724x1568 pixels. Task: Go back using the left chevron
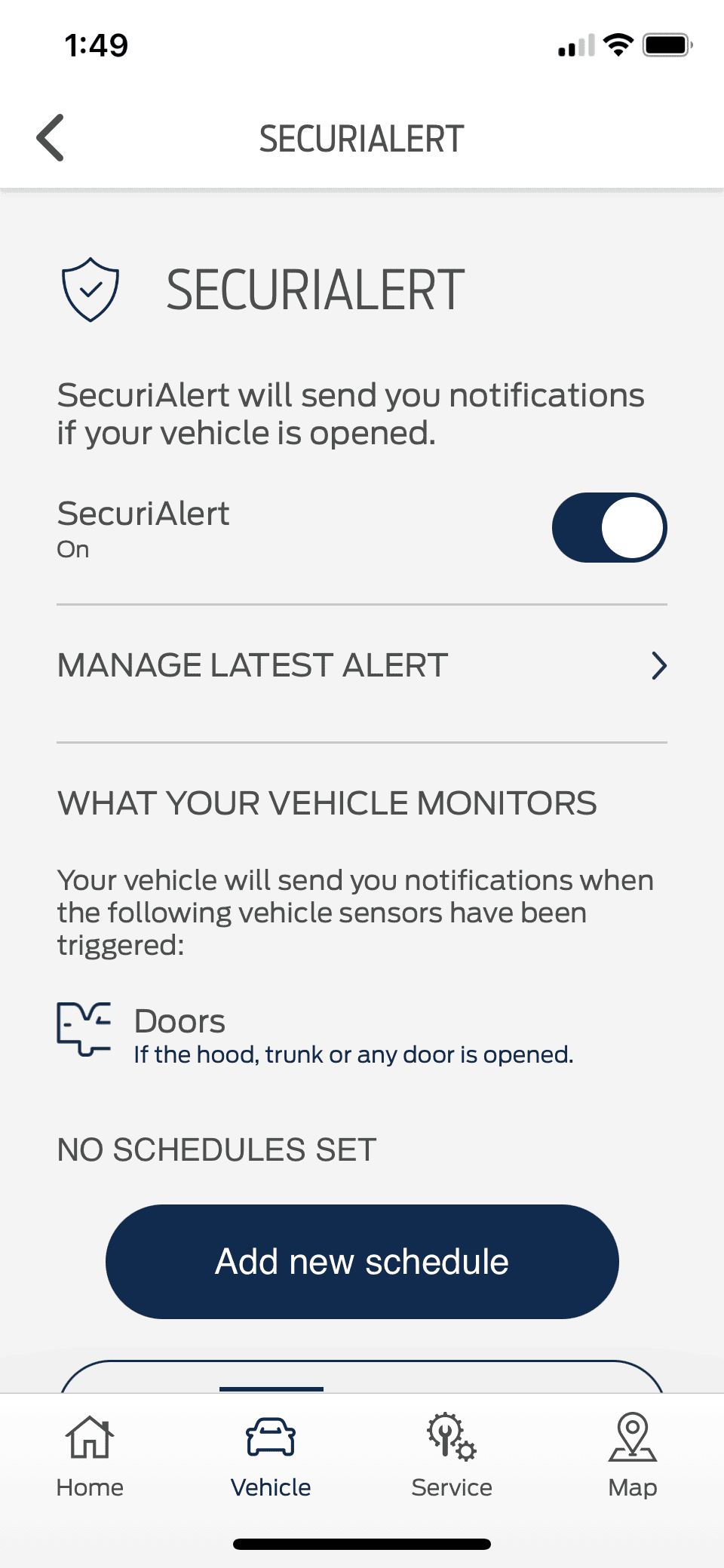coord(50,137)
